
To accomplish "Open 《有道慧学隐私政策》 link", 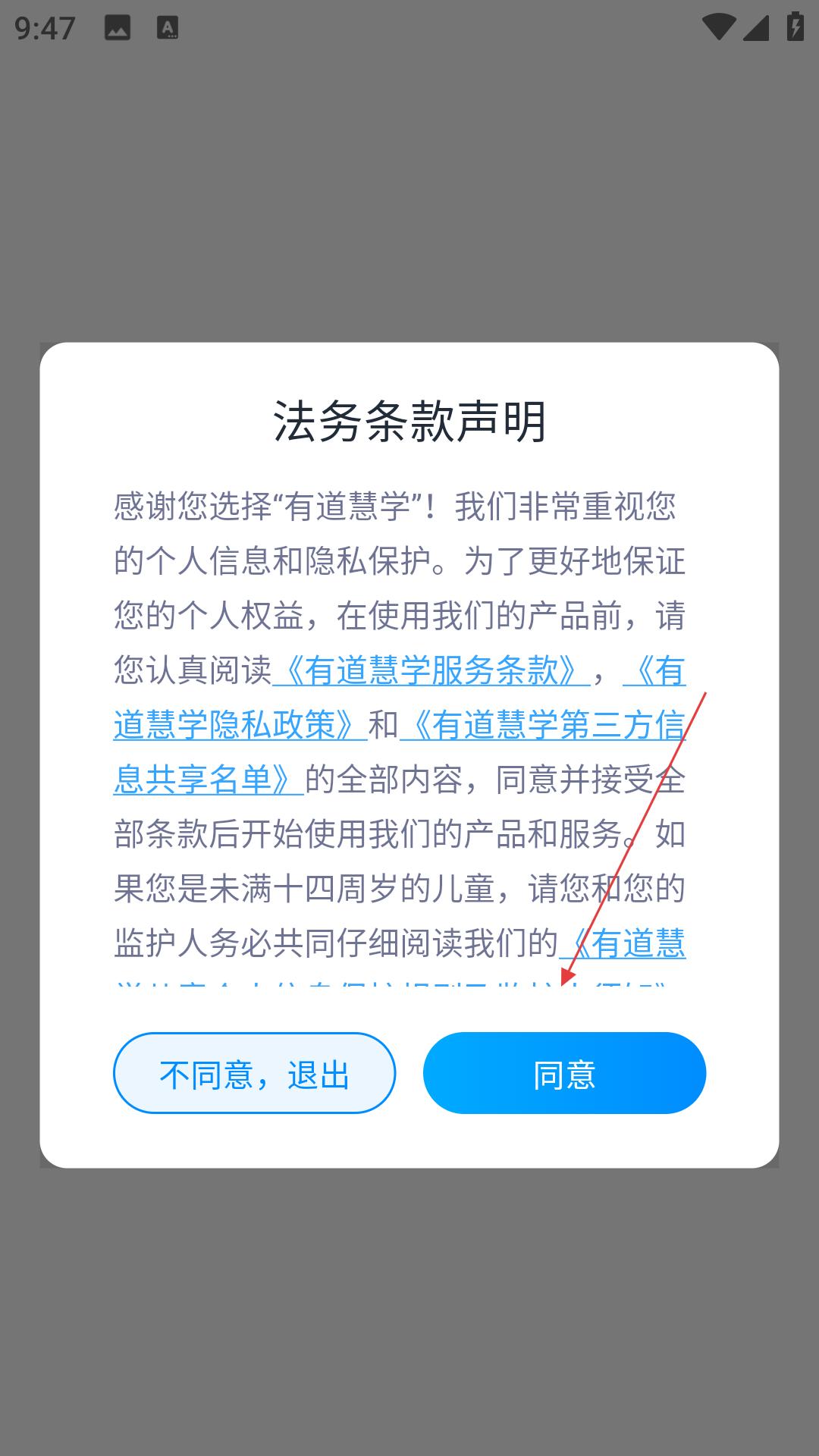I will (241, 725).
